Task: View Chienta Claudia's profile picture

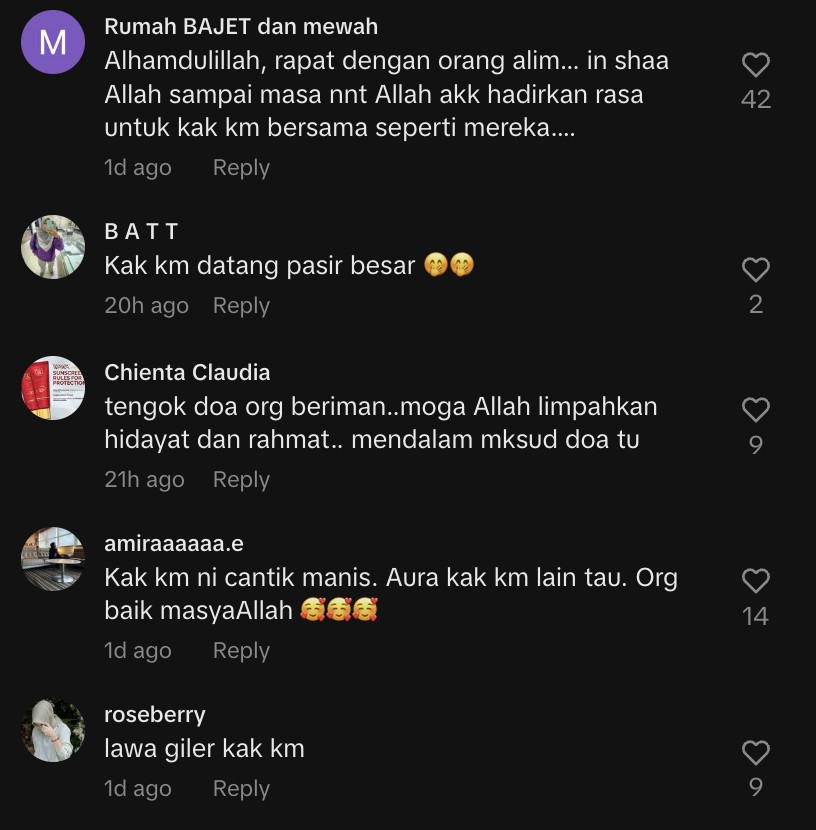Action: [x=53, y=388]
